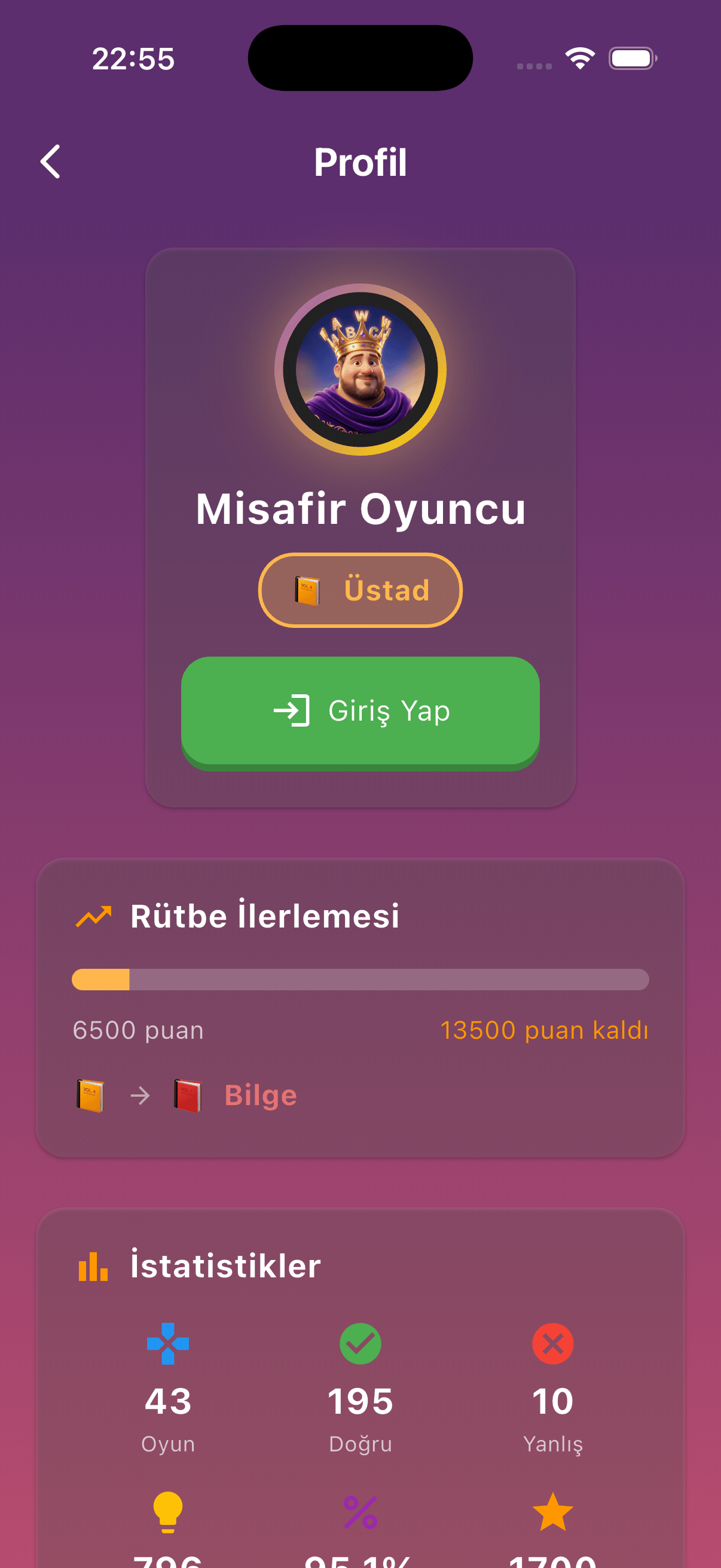
Task: Tap the Wi-Fi indicator in status bar
Action: pos(579,57)
